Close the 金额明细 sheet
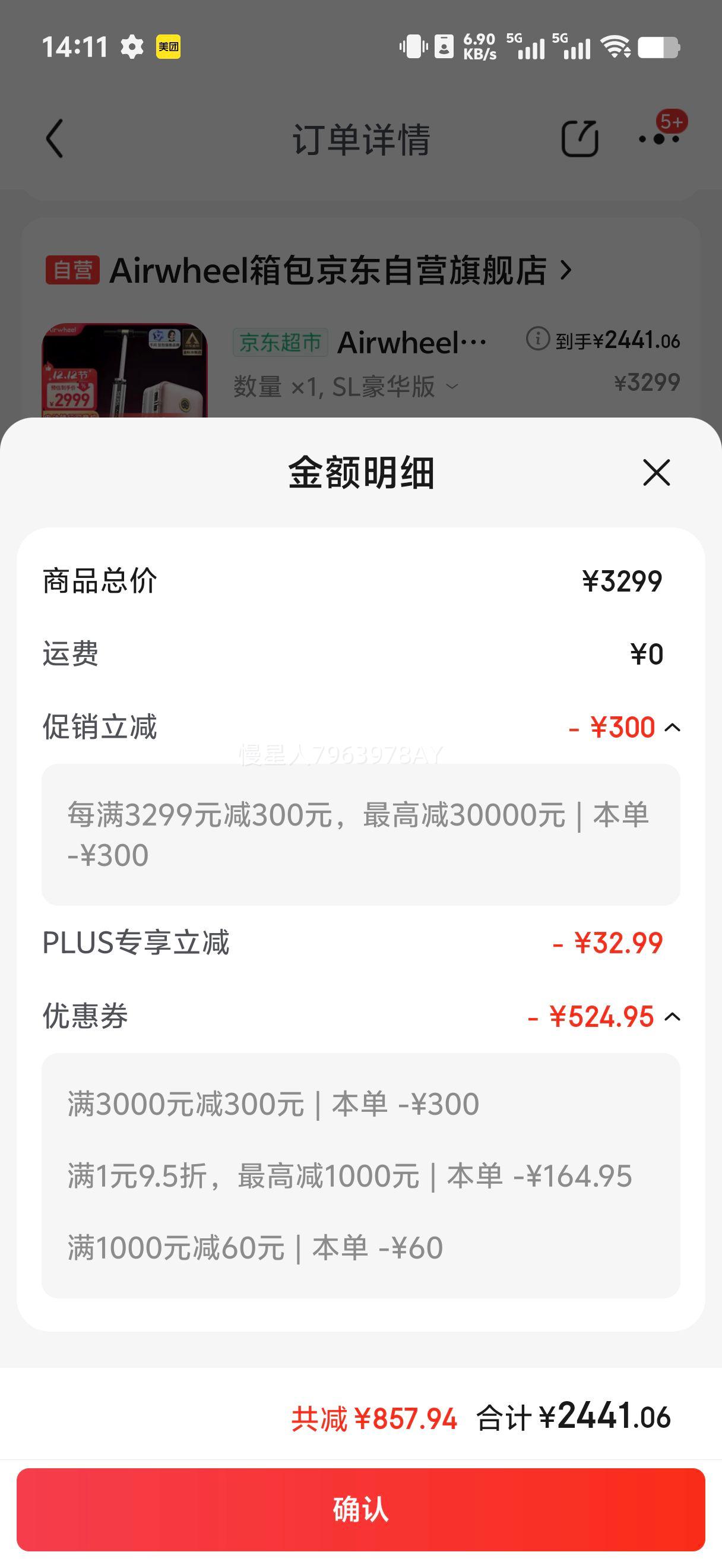The height and width of the screenshot is (1568, 722). (x=655, y=472)
